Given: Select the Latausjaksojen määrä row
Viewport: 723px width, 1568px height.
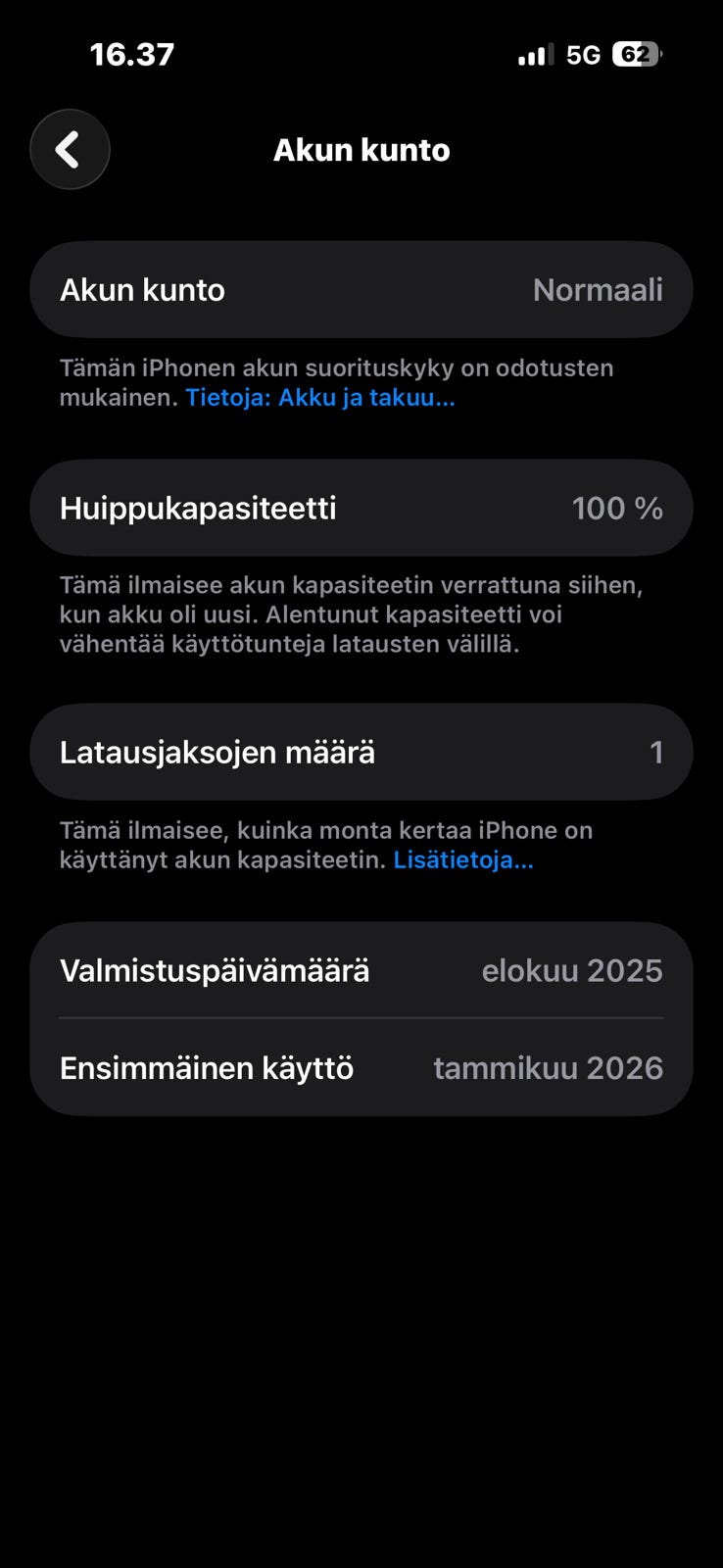Looking at the screenshot, I should click(x=361, y=752).
